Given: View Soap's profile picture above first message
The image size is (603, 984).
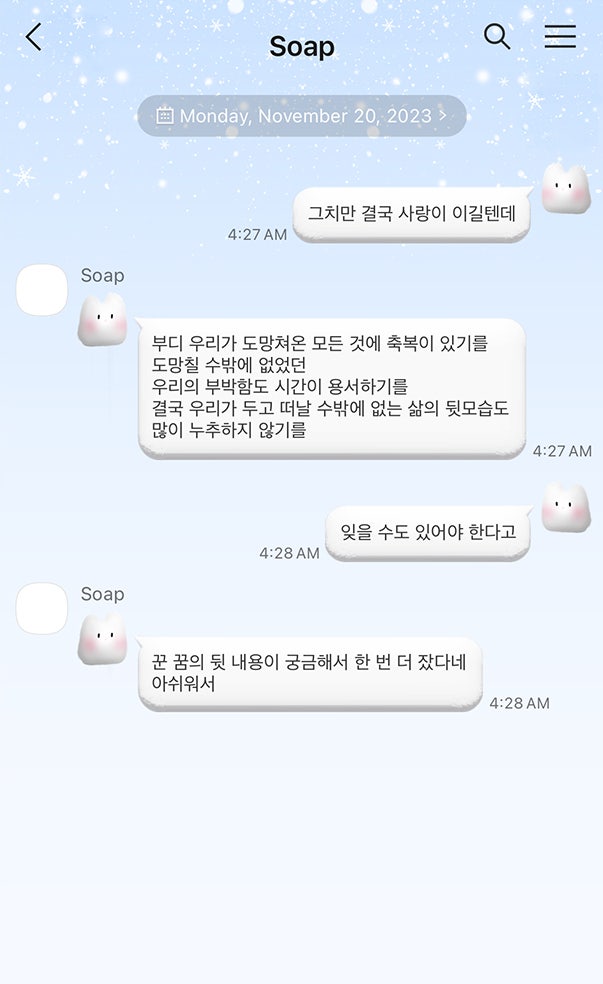Looking at the screenshot, I should (x=41, y=290).
